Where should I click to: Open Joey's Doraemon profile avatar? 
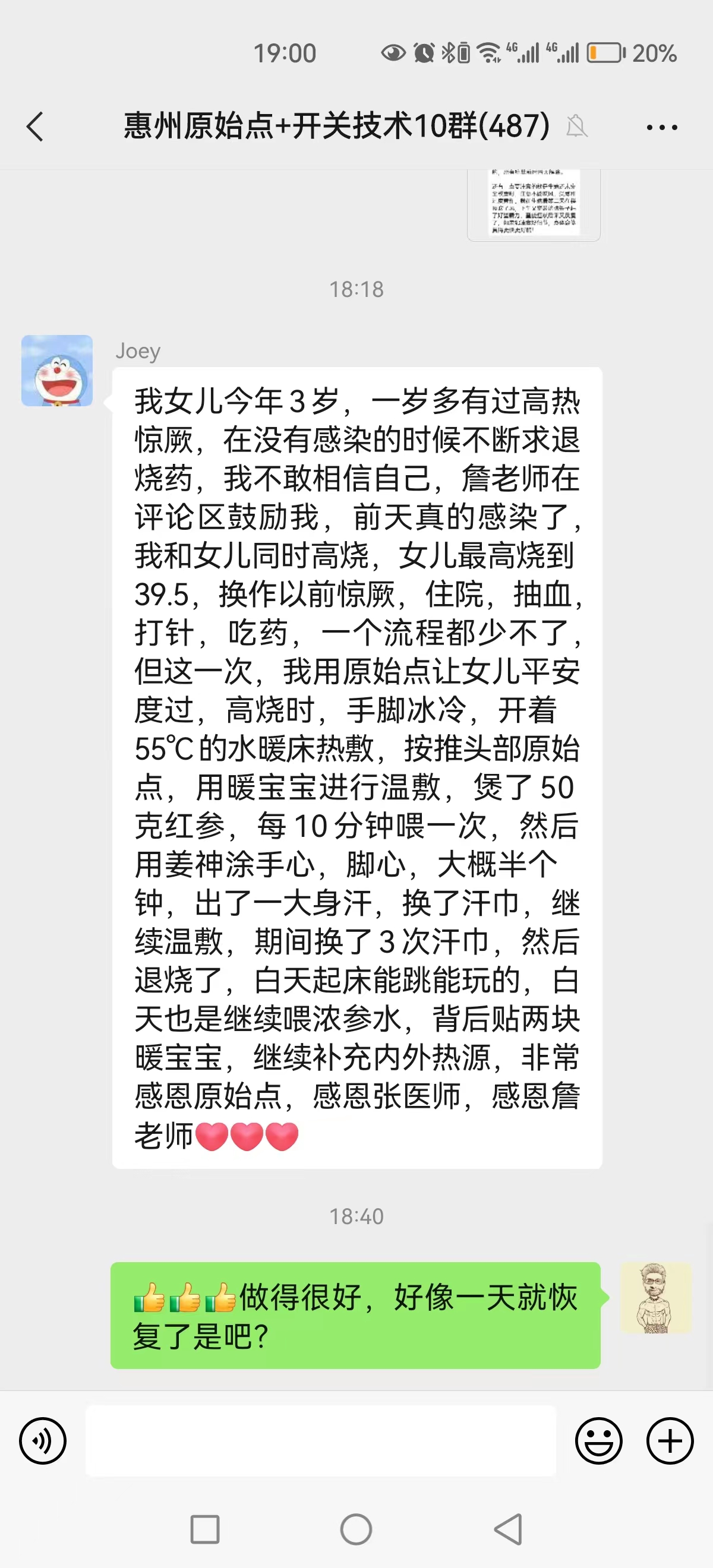(x=57, y=370)
